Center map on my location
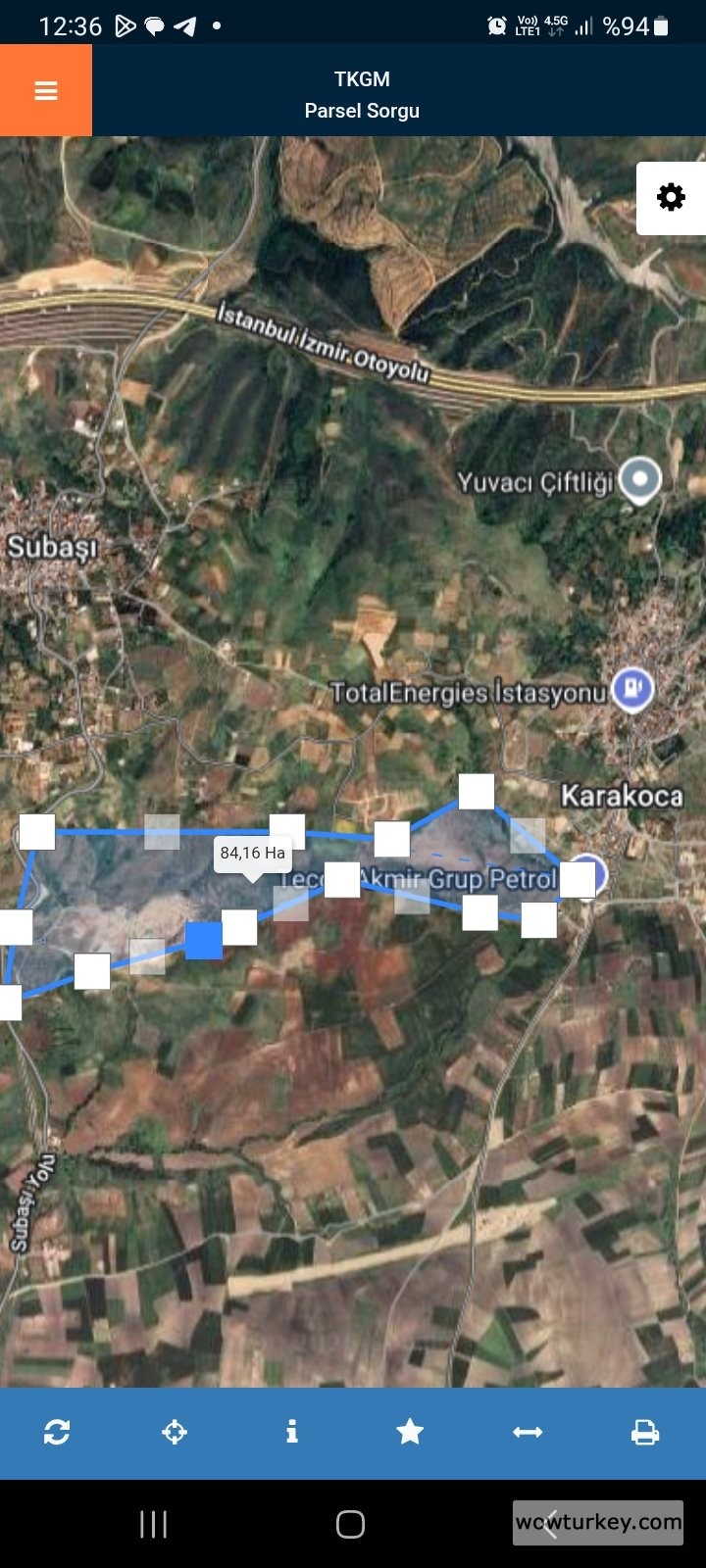Image resolution: width=706 pixels, height=1568 pixels. tap(175, 1432)
